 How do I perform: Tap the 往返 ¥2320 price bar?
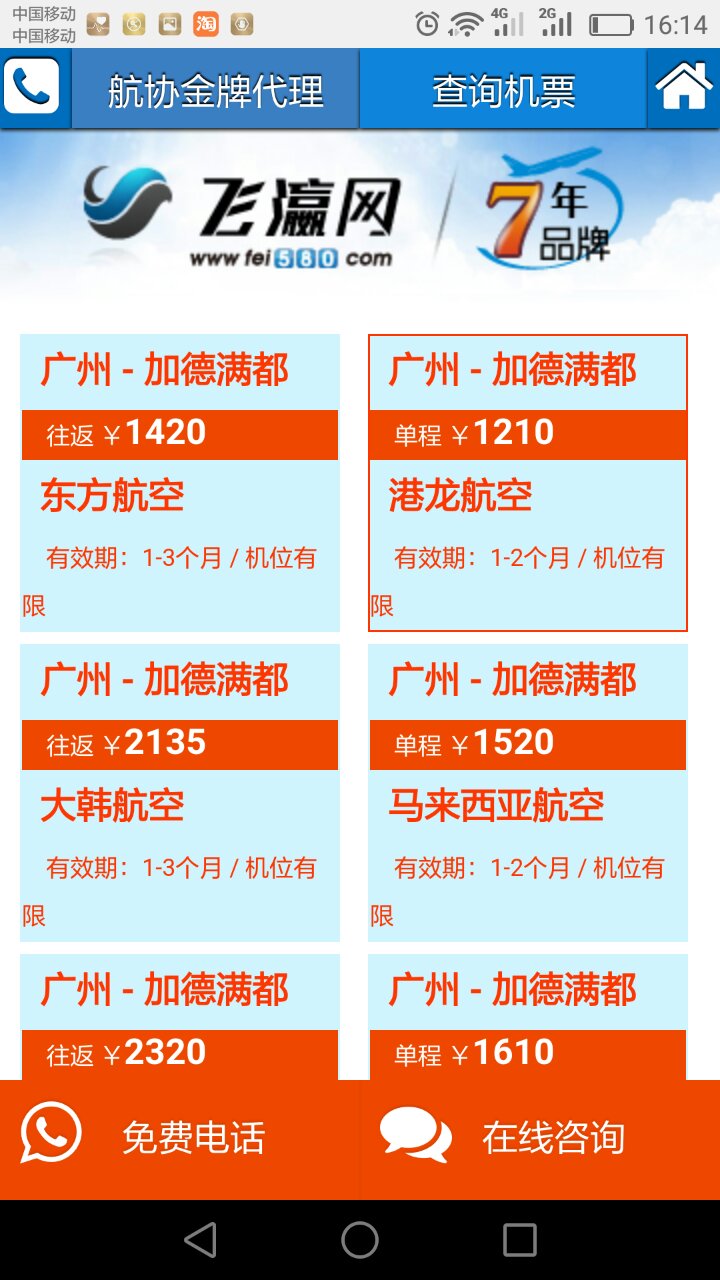tap(178, 1051)
